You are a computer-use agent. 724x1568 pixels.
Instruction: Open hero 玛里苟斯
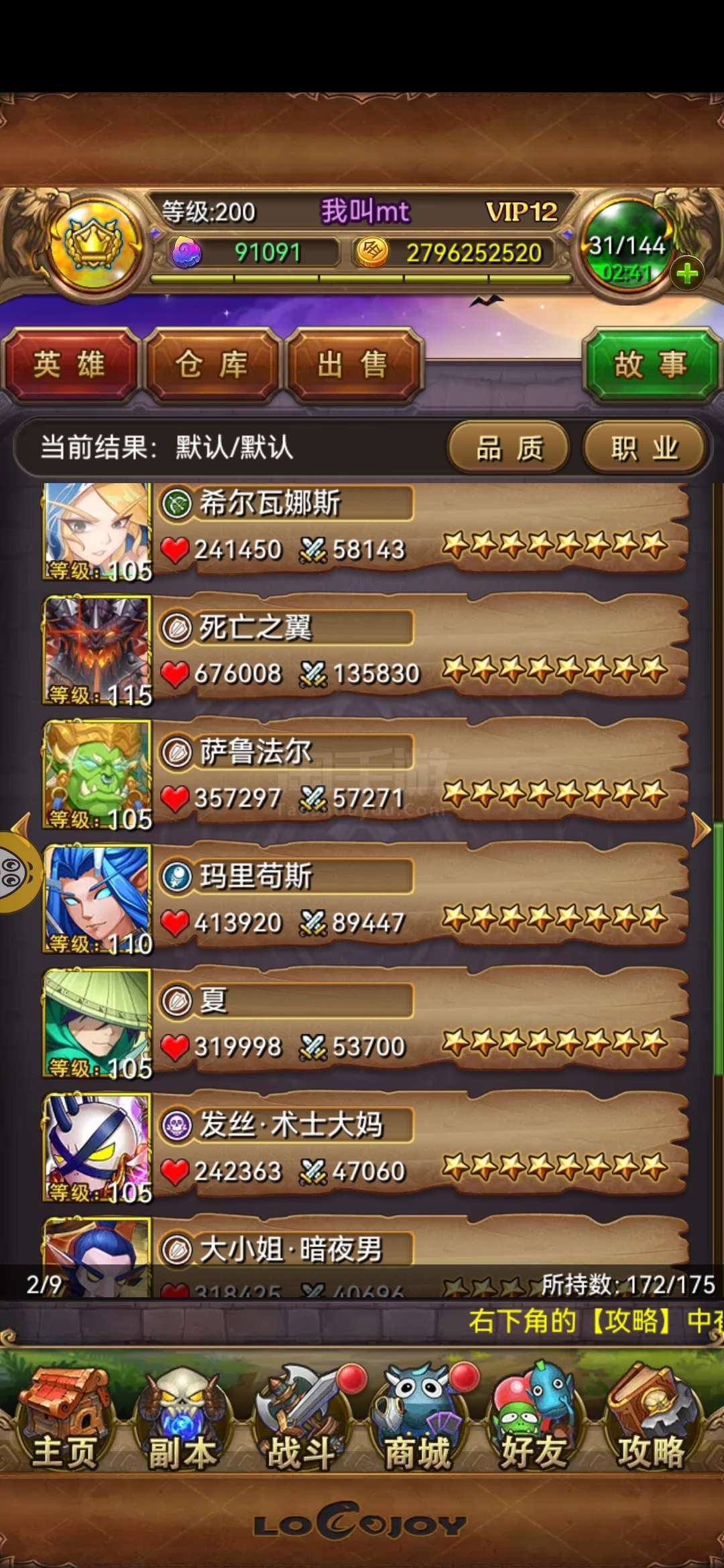point(365,898)
